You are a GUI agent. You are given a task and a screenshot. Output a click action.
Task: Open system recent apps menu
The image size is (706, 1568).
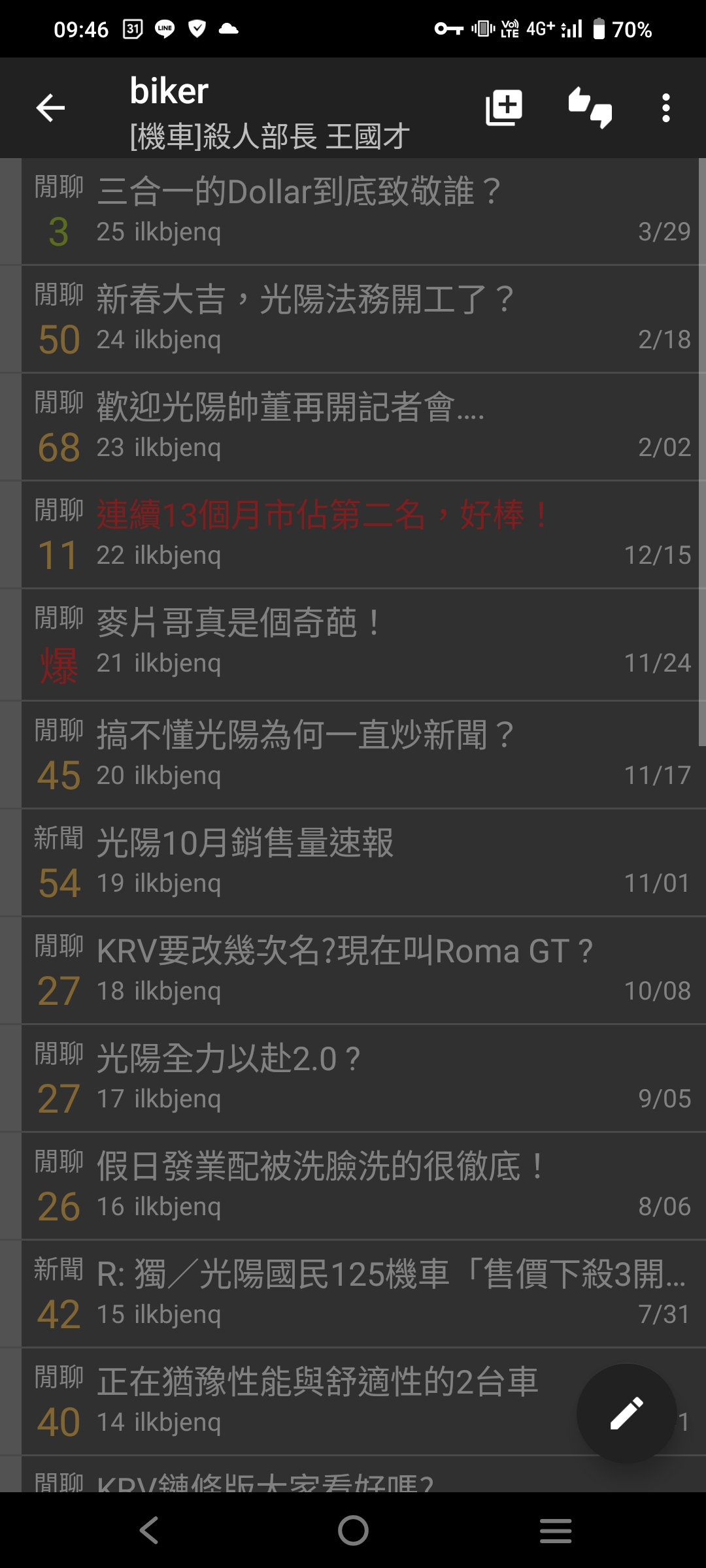point(556,1530)
